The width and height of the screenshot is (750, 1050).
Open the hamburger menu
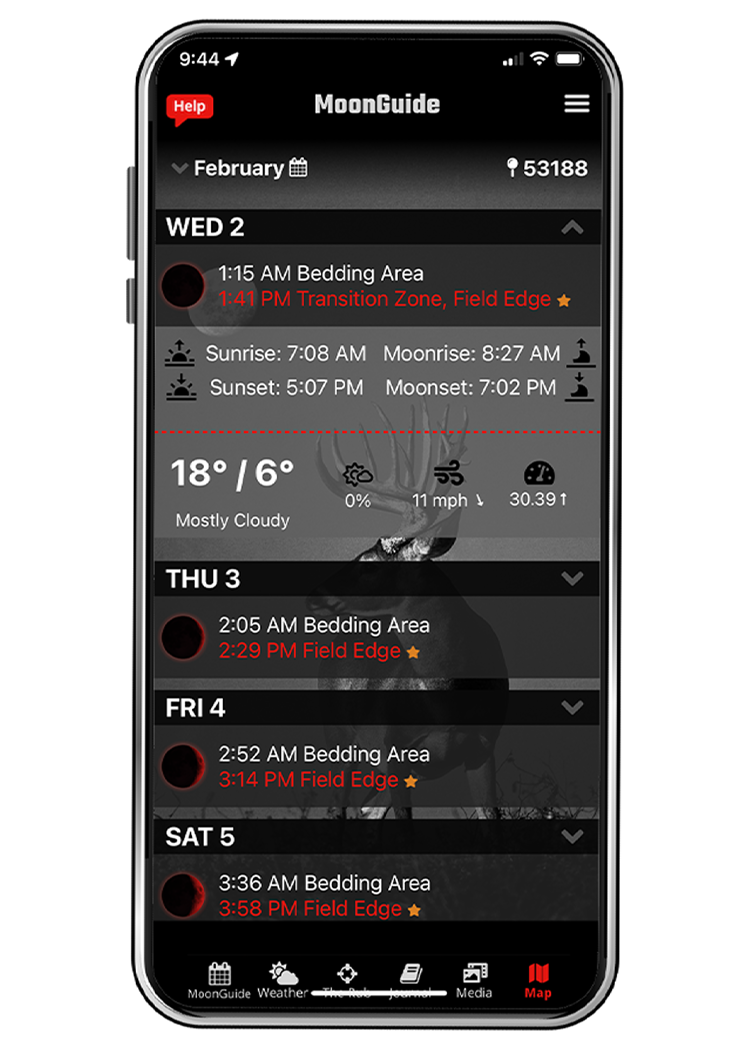[x=577, y=104]
